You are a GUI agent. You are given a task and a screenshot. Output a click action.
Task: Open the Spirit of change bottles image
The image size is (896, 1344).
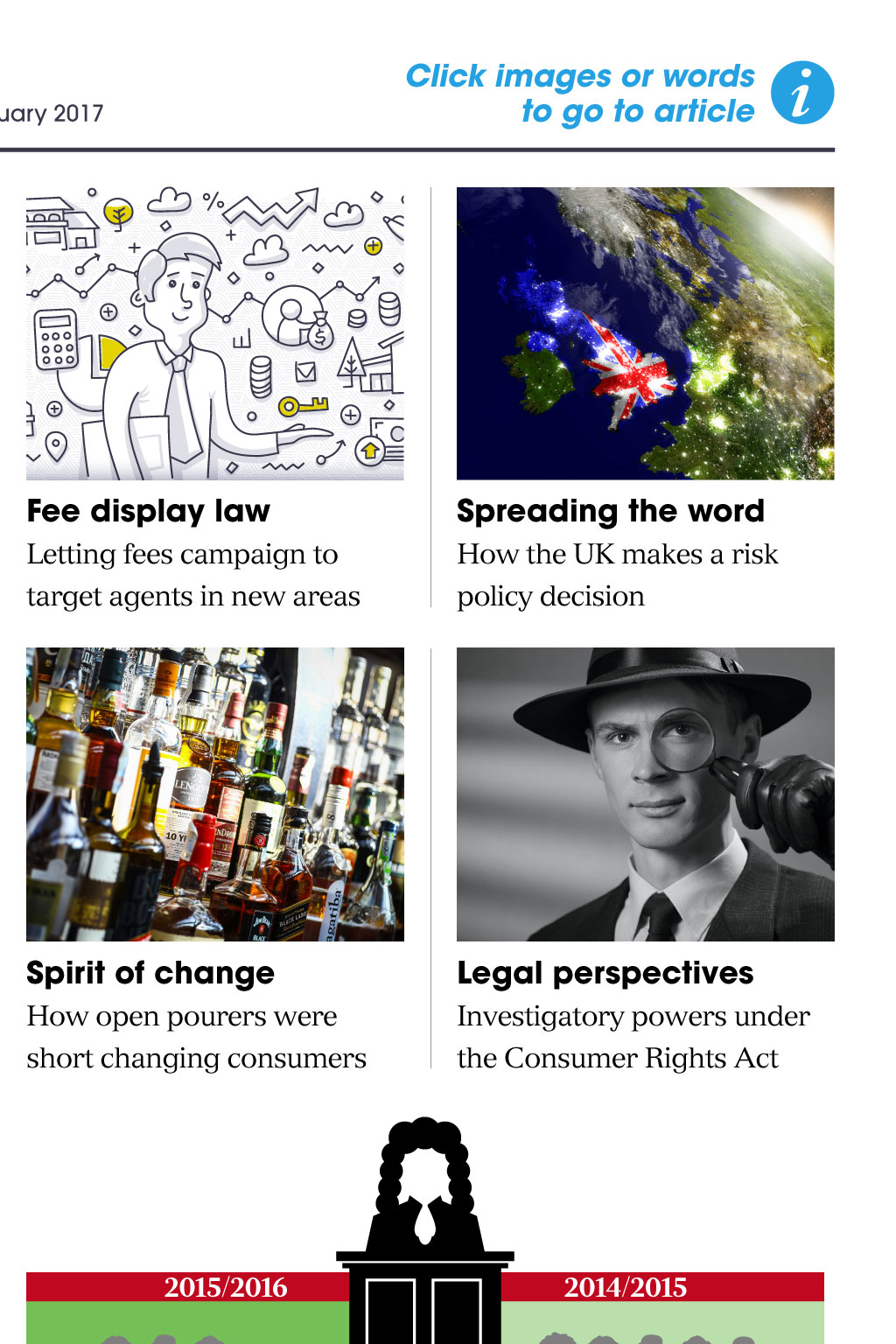click(214, 794)
